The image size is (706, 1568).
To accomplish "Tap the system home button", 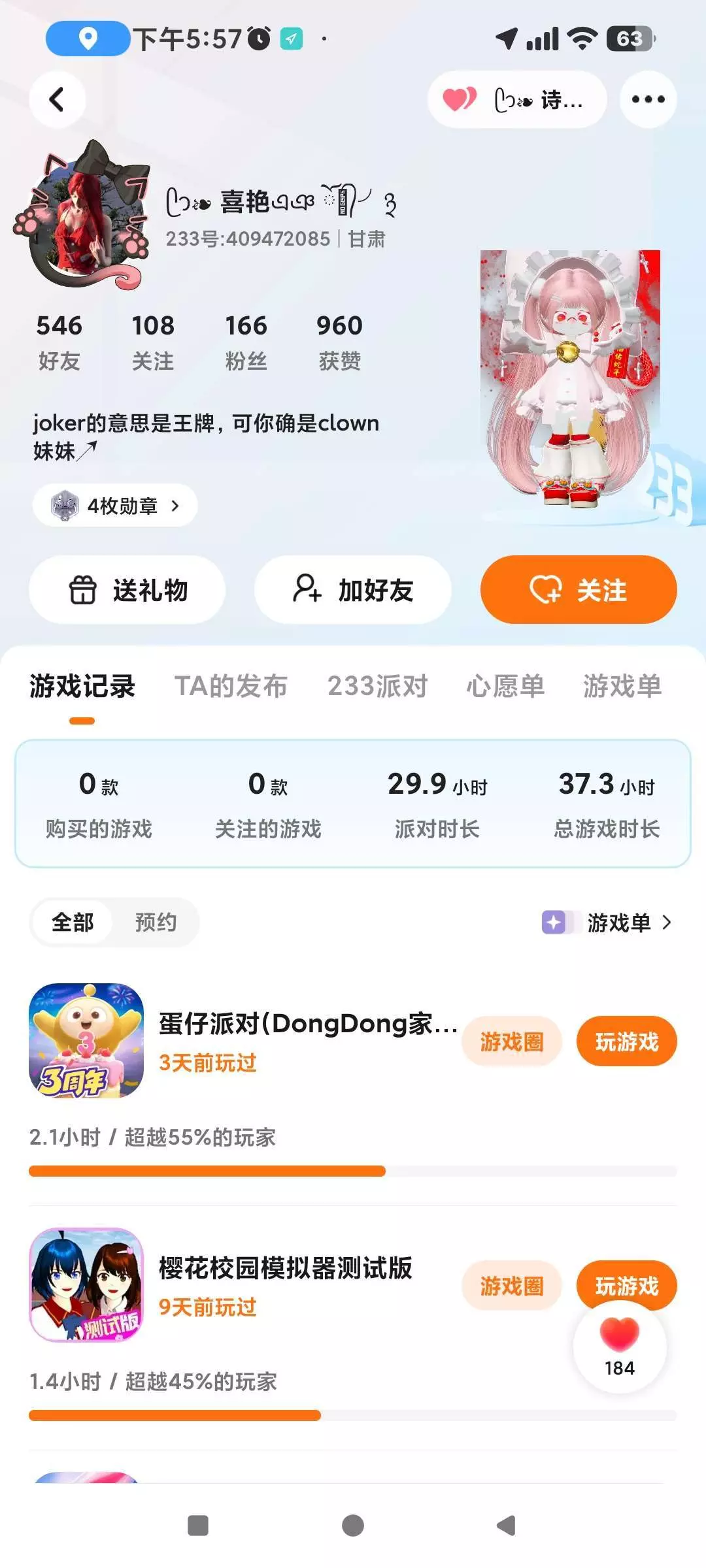I will click(353, 1526).
